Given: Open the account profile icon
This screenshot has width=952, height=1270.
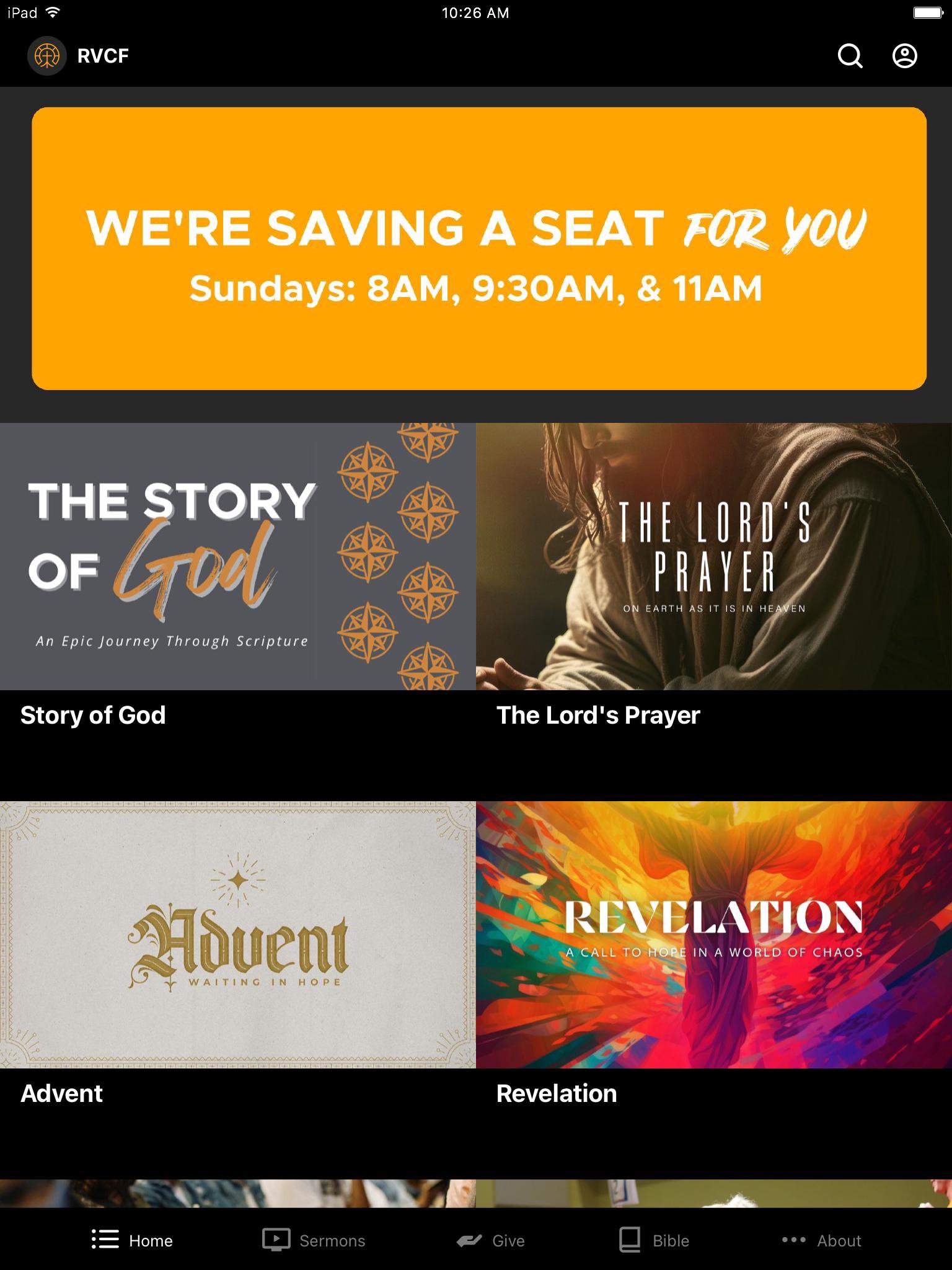Looking at the screenshot, I should point(904,56).
